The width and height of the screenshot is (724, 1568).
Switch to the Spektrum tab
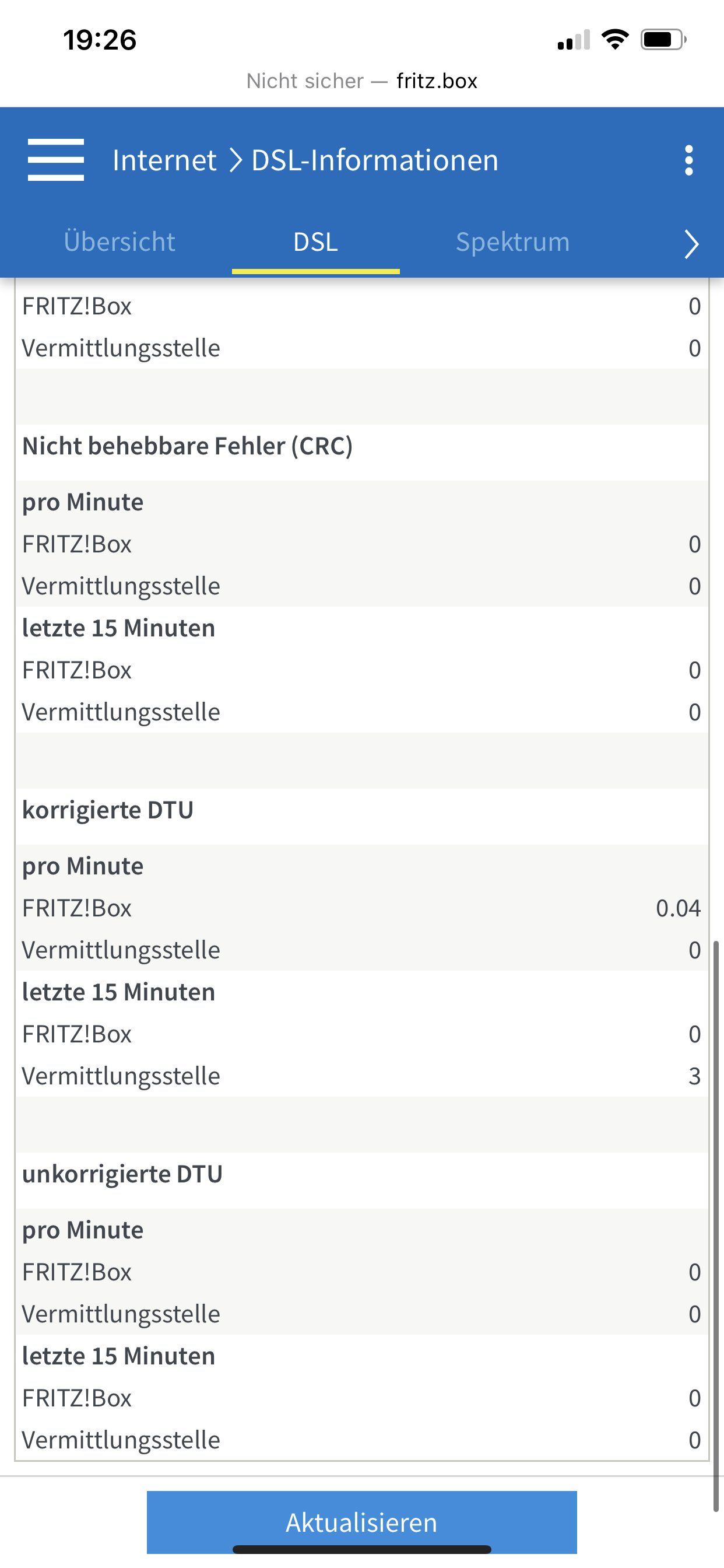click(512, 242)
